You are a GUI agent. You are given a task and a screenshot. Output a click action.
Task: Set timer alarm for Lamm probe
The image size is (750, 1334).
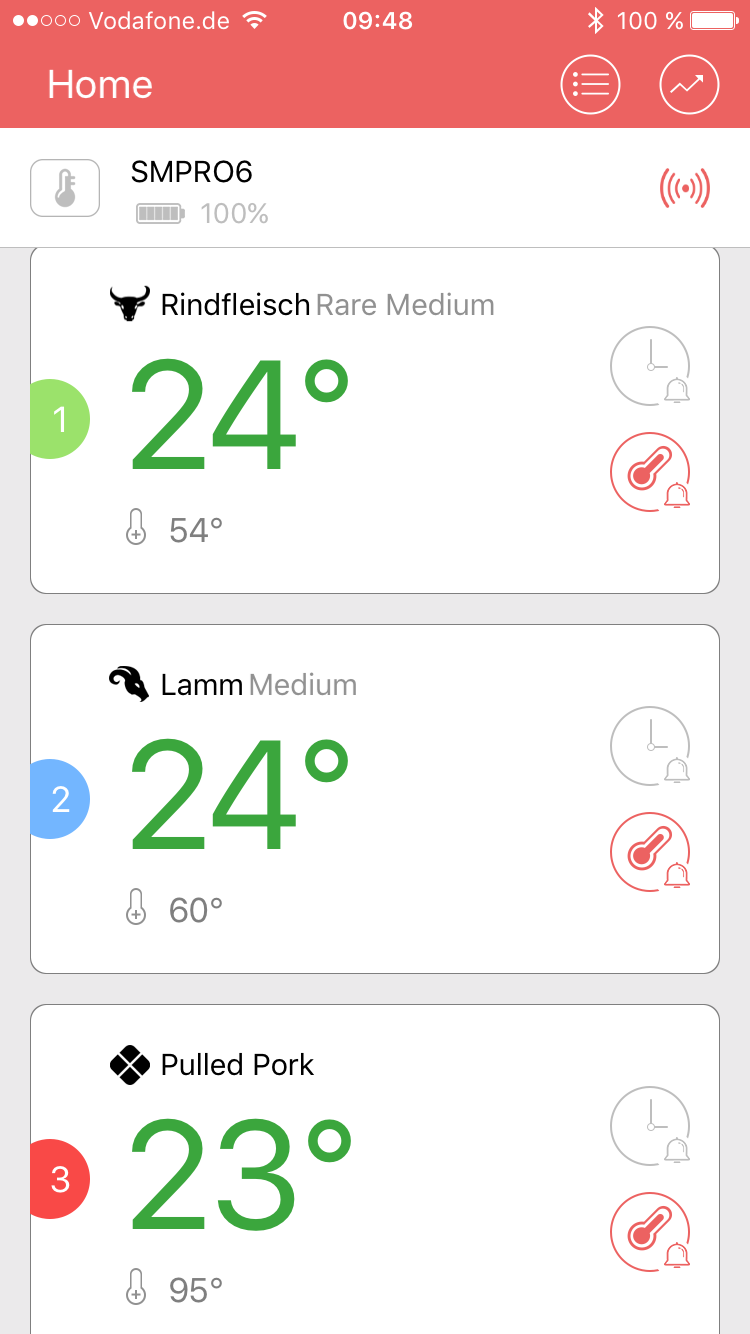click(651, 746)
